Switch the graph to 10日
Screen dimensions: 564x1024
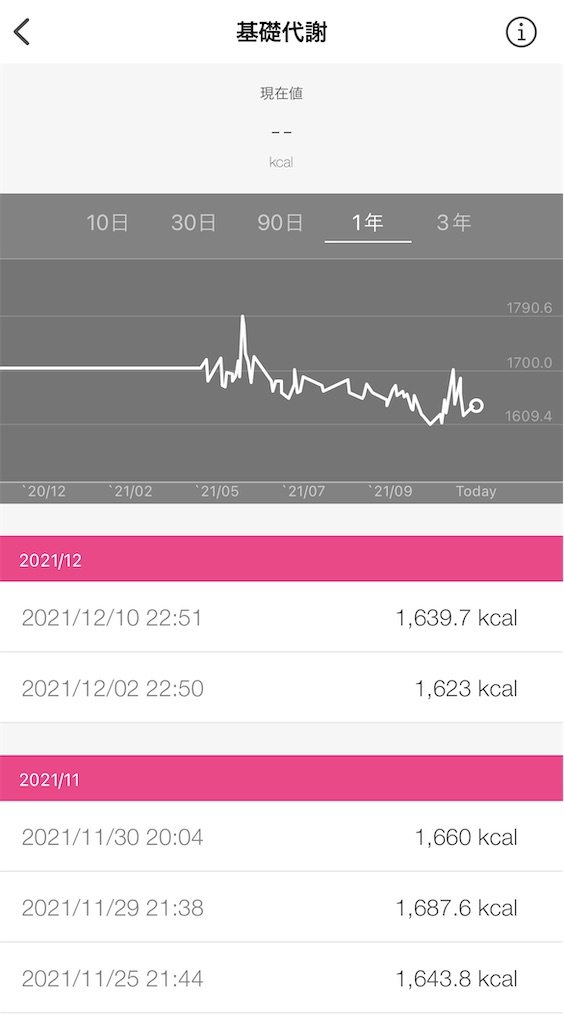point(108,223)
